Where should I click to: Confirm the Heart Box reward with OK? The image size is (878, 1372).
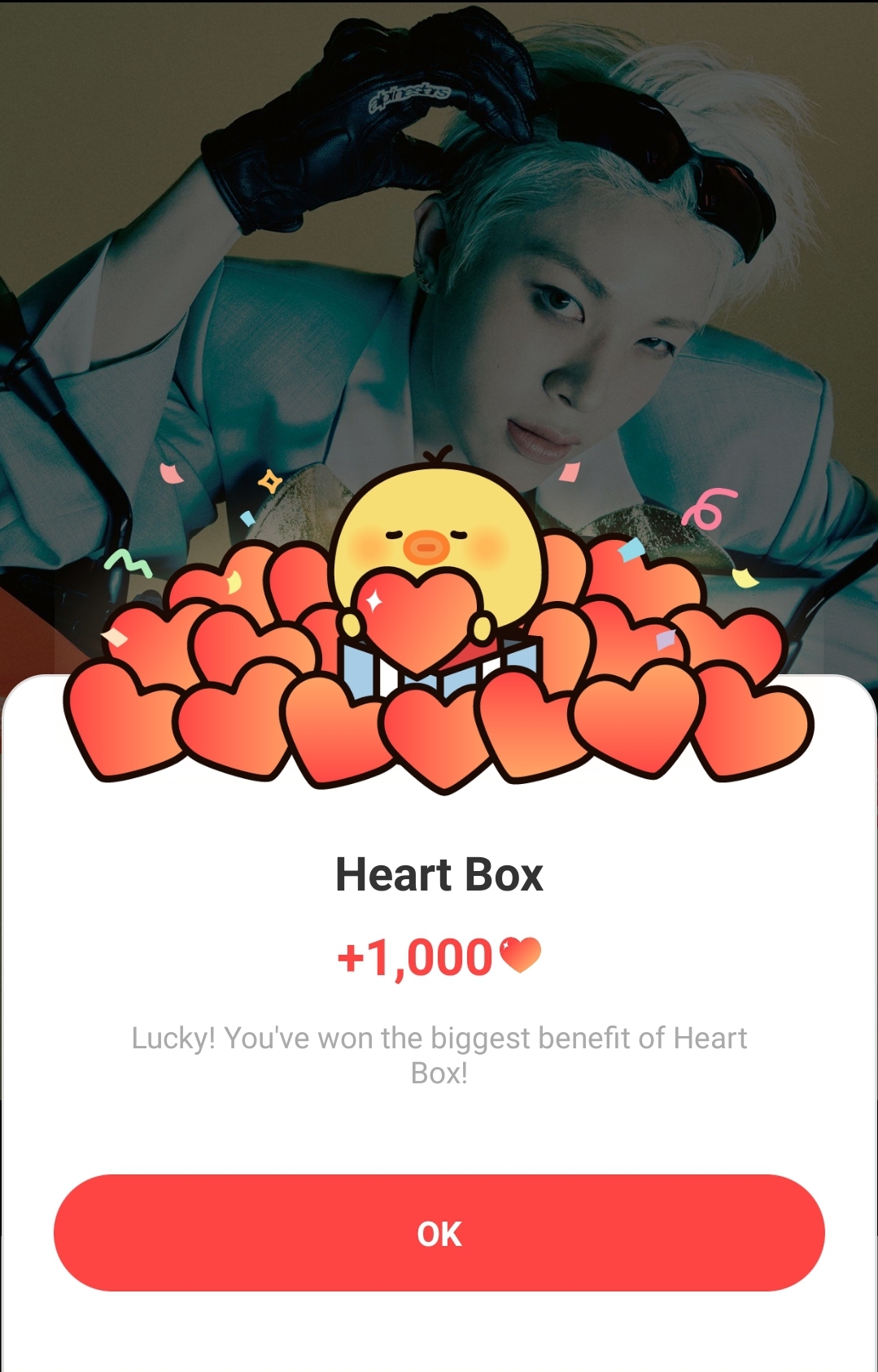coord(439,1233)
